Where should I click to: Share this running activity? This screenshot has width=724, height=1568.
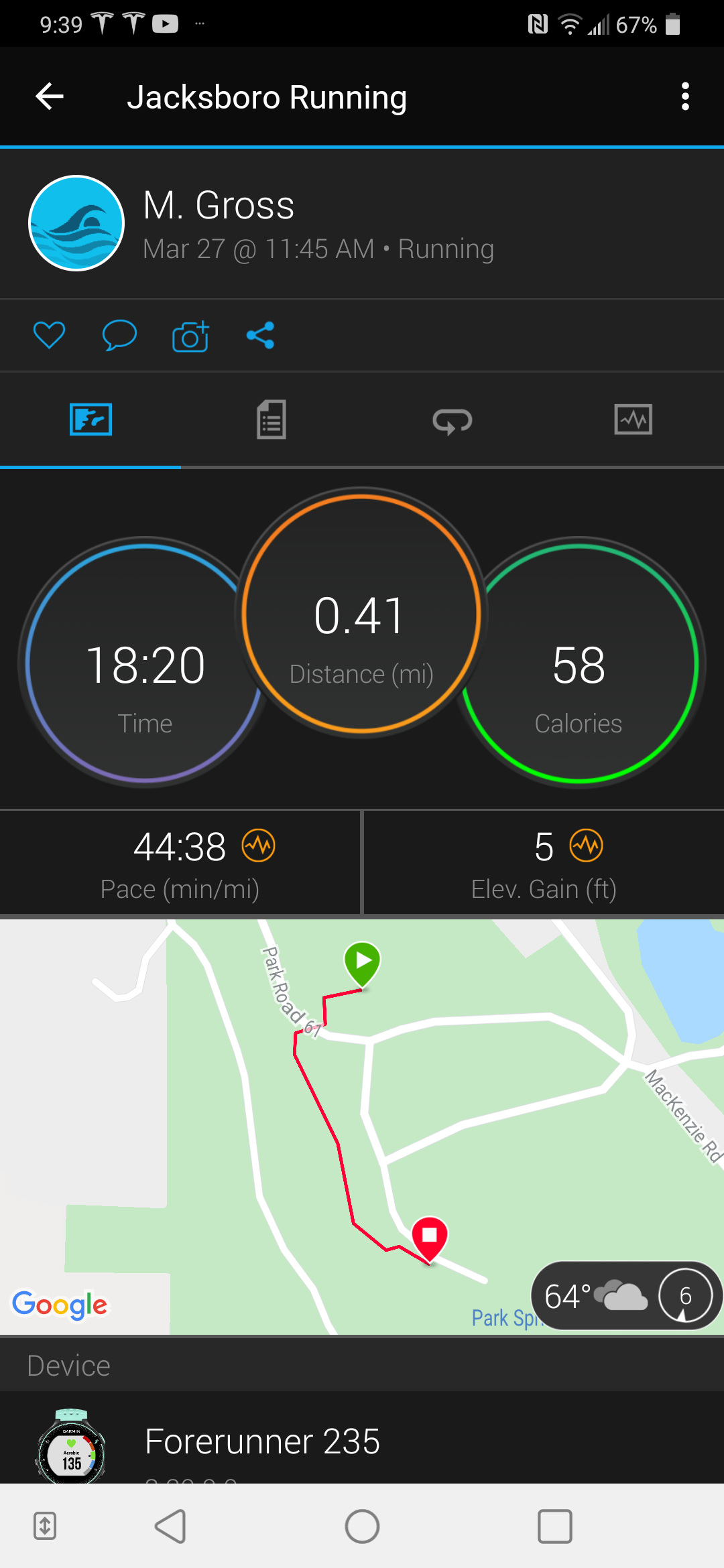click(x=260, y=335)
